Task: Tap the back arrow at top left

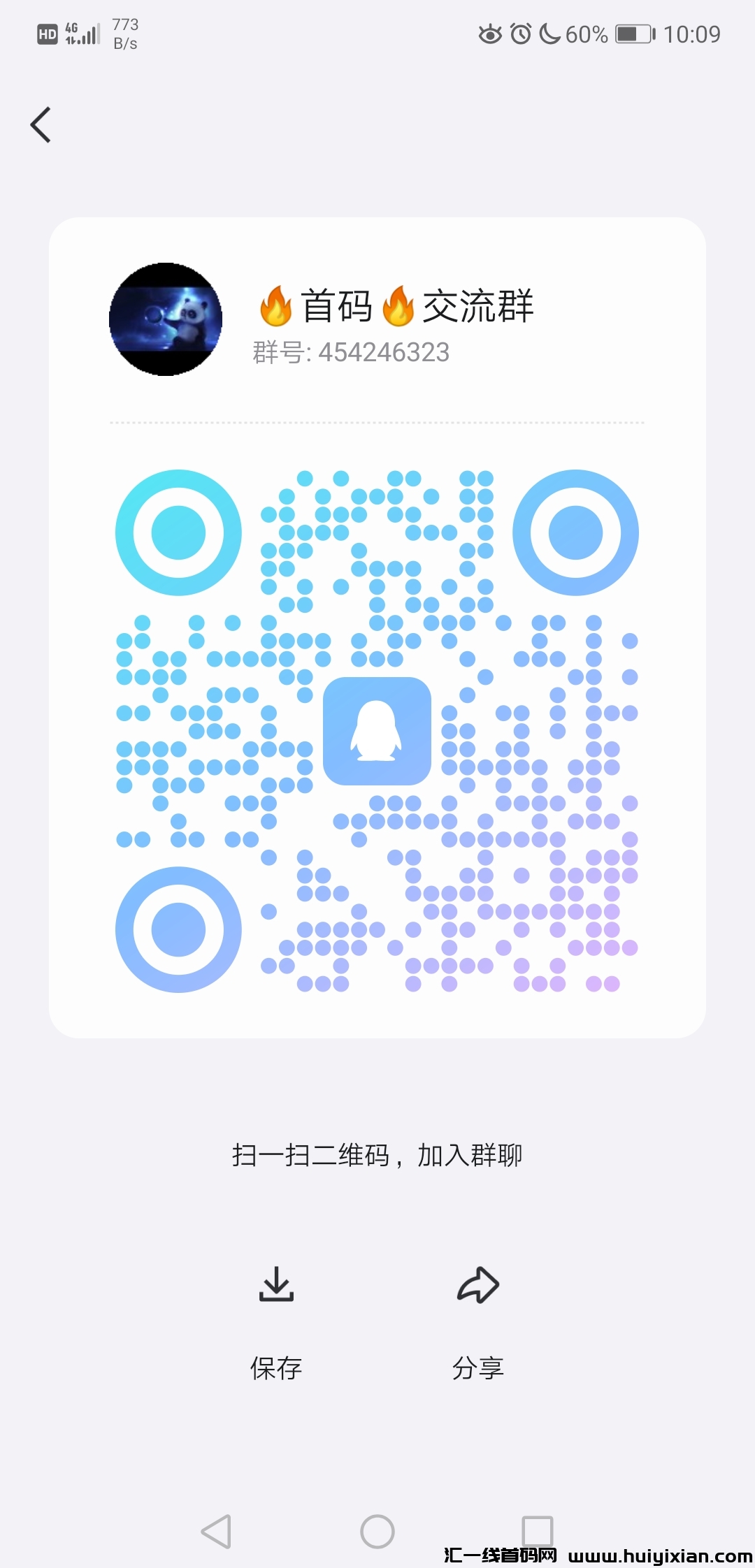Action: click(40, 124)
